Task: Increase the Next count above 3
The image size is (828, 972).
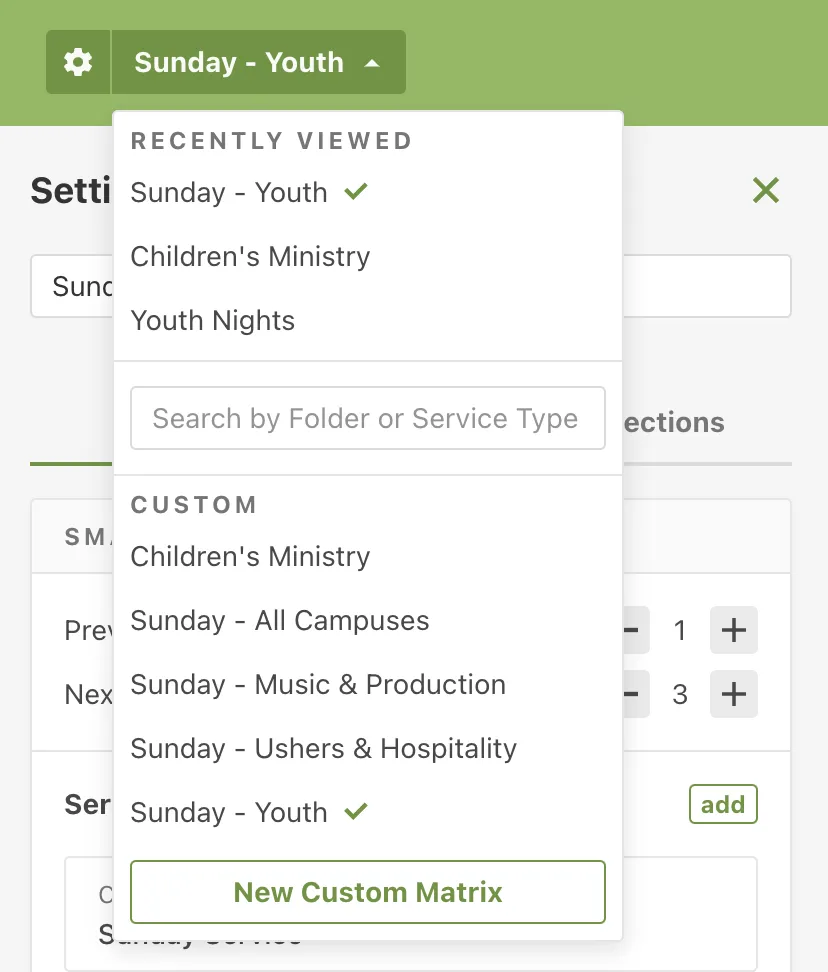Action: click(733, 694)
